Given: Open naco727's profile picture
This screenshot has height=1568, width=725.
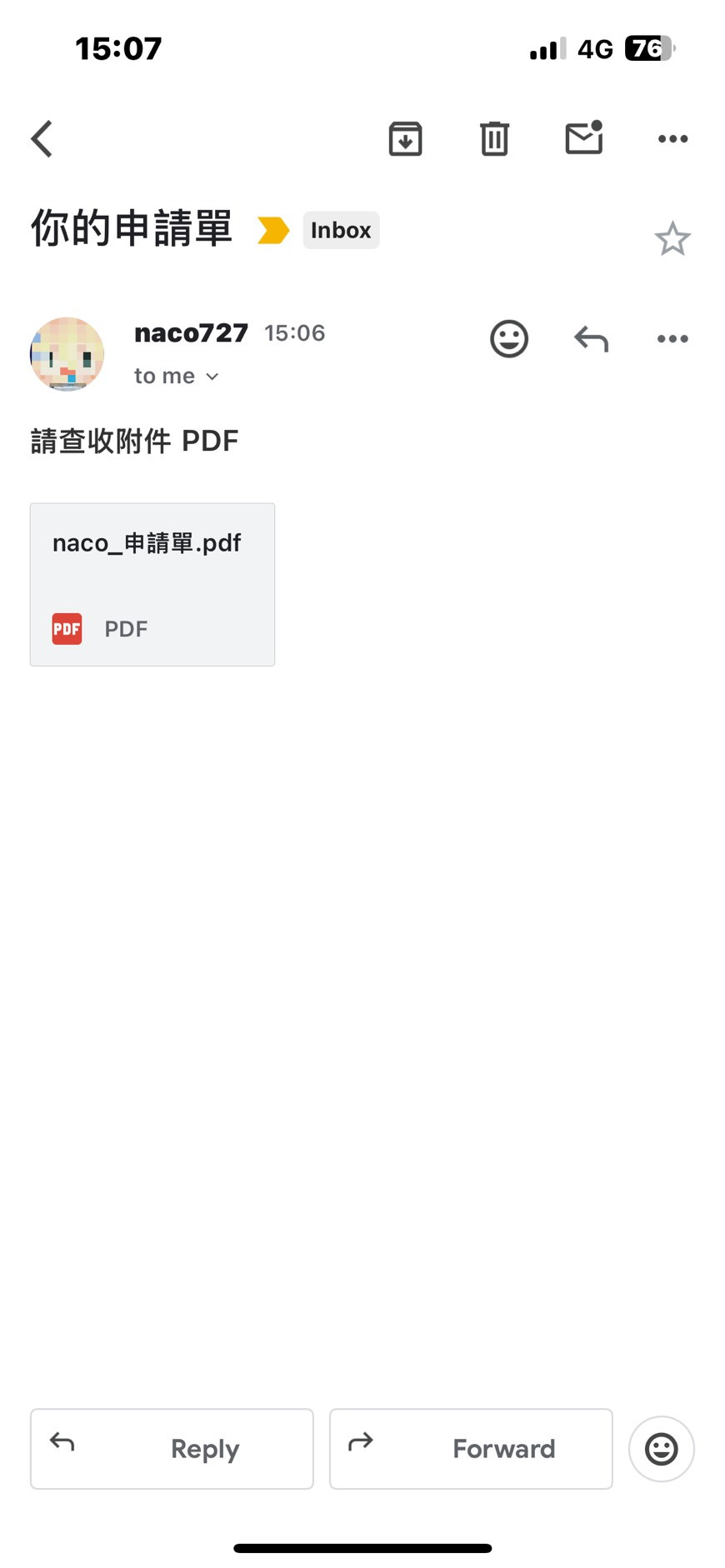Looking at the screenshot, I should click(x=67, y=354).
